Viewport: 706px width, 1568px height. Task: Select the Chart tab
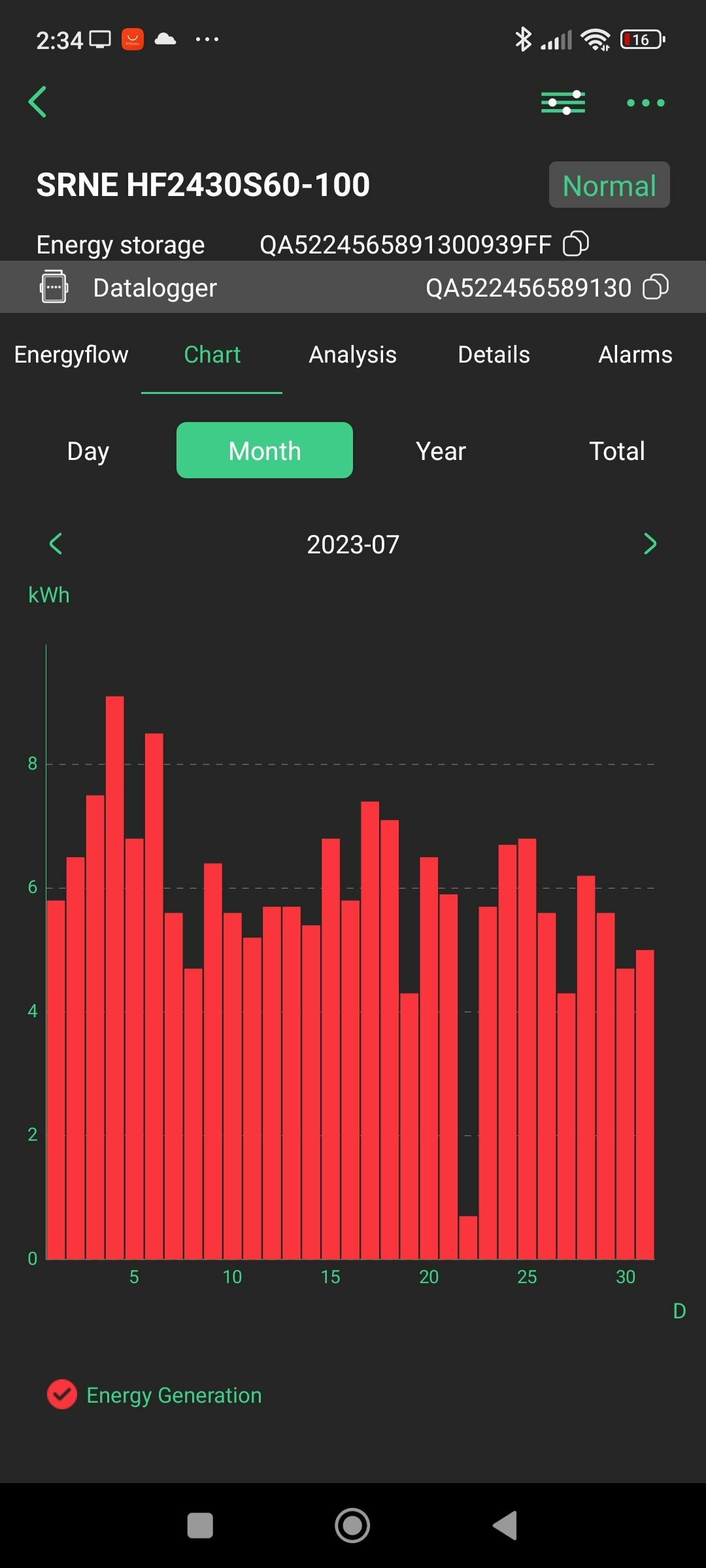click(x=212, y=355)
